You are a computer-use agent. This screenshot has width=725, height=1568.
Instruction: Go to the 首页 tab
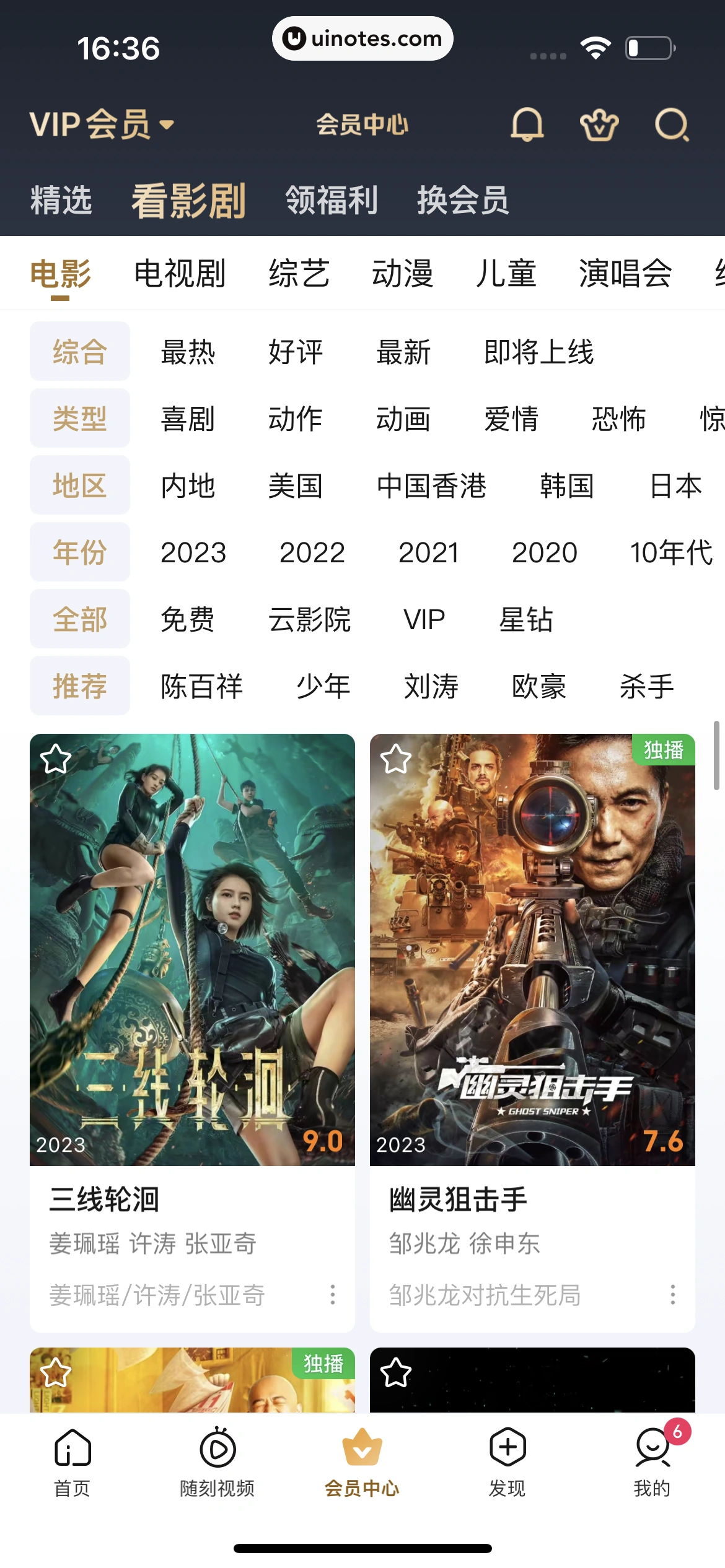pyautogui.click(x=72, y=1461)
